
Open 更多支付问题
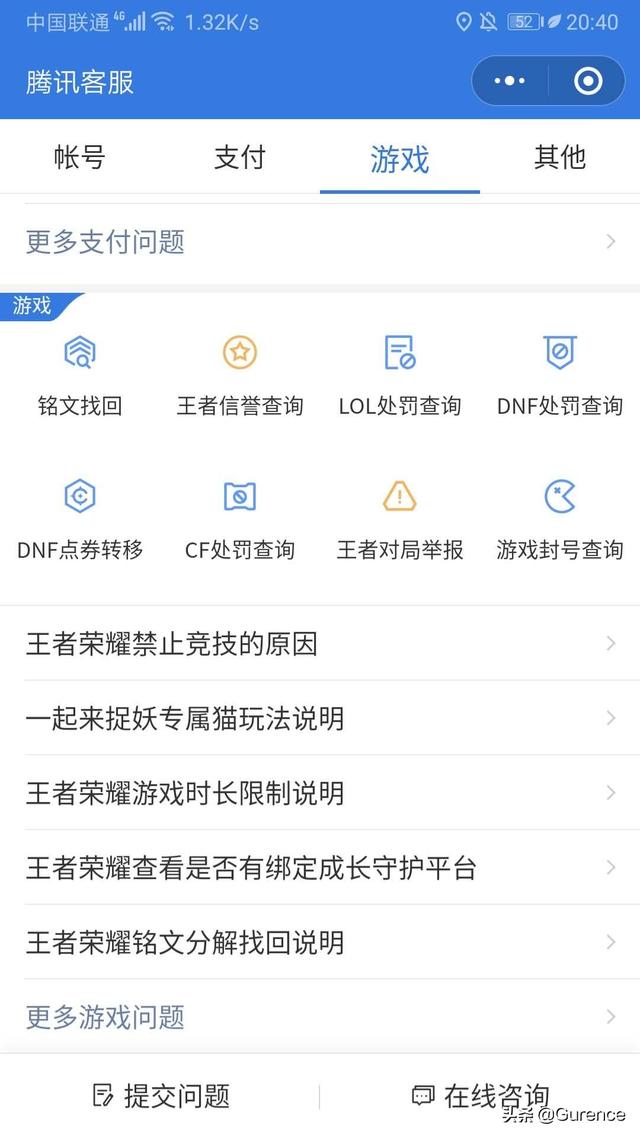320,242
